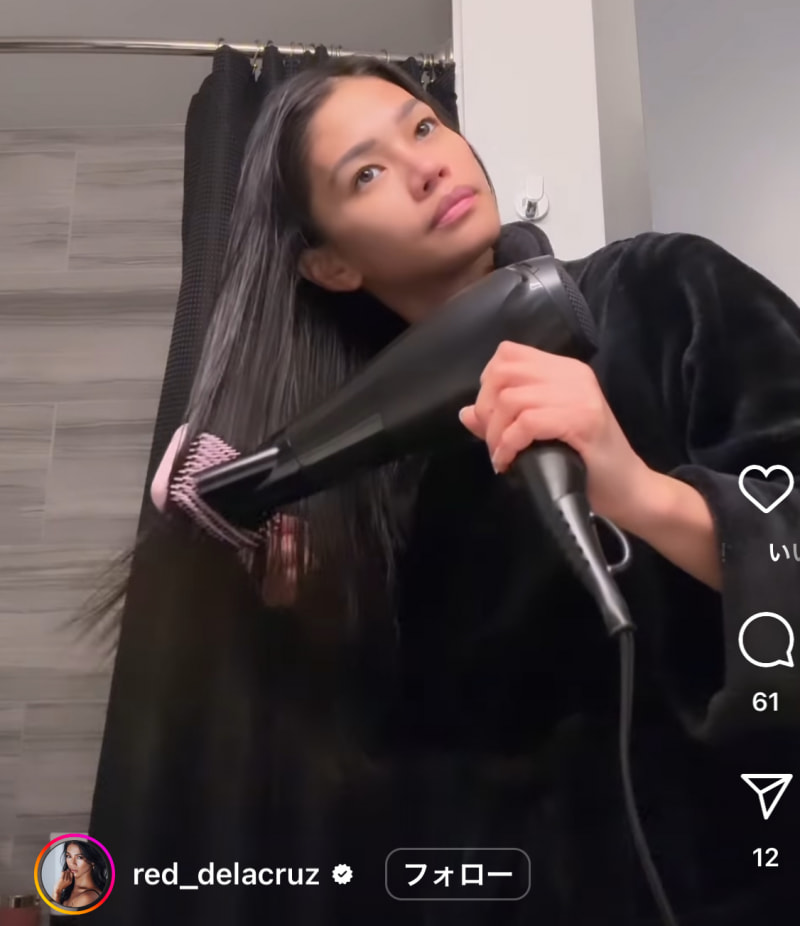Like this reel with the heart icon
The image size is (800, 926).
pos(766,488)
